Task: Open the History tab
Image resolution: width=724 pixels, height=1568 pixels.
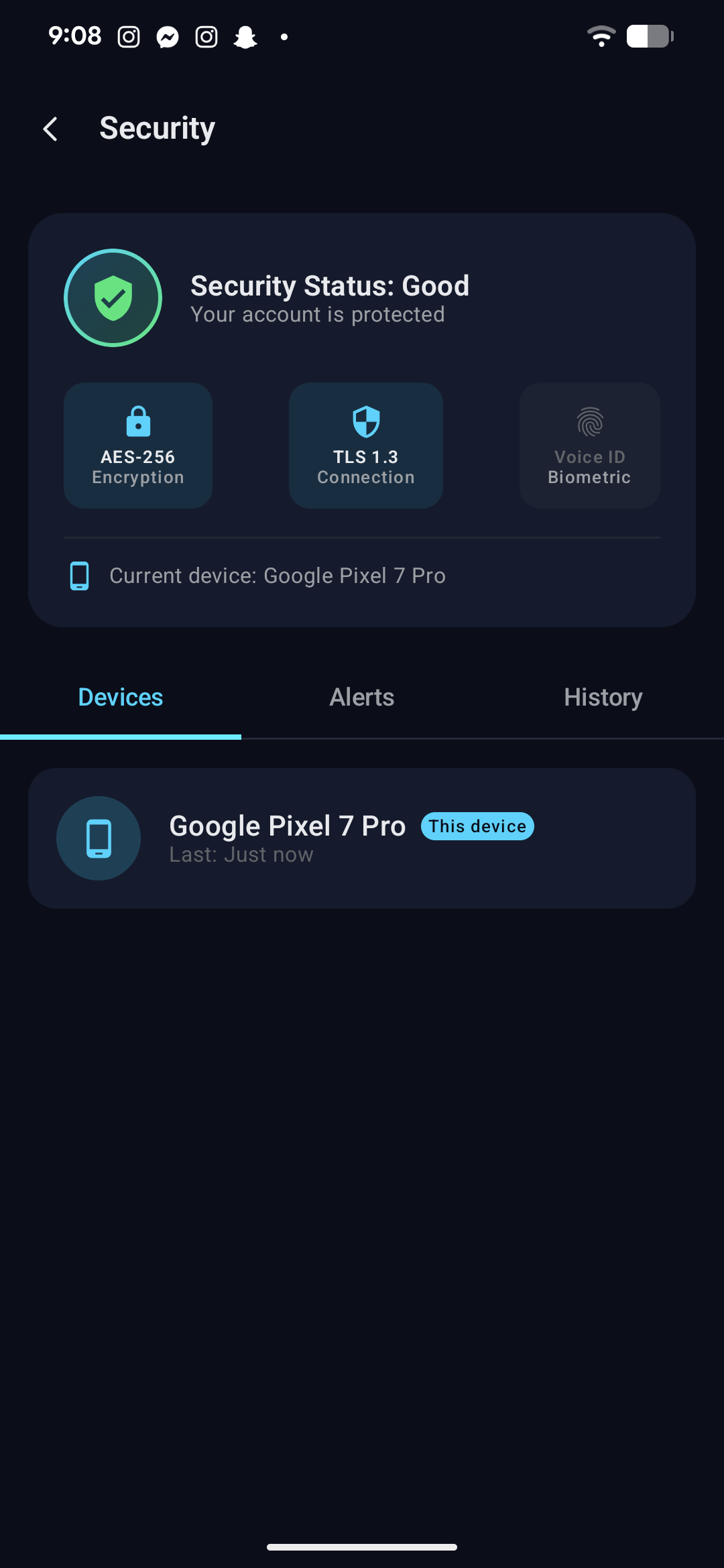Action: coord(603,698)
